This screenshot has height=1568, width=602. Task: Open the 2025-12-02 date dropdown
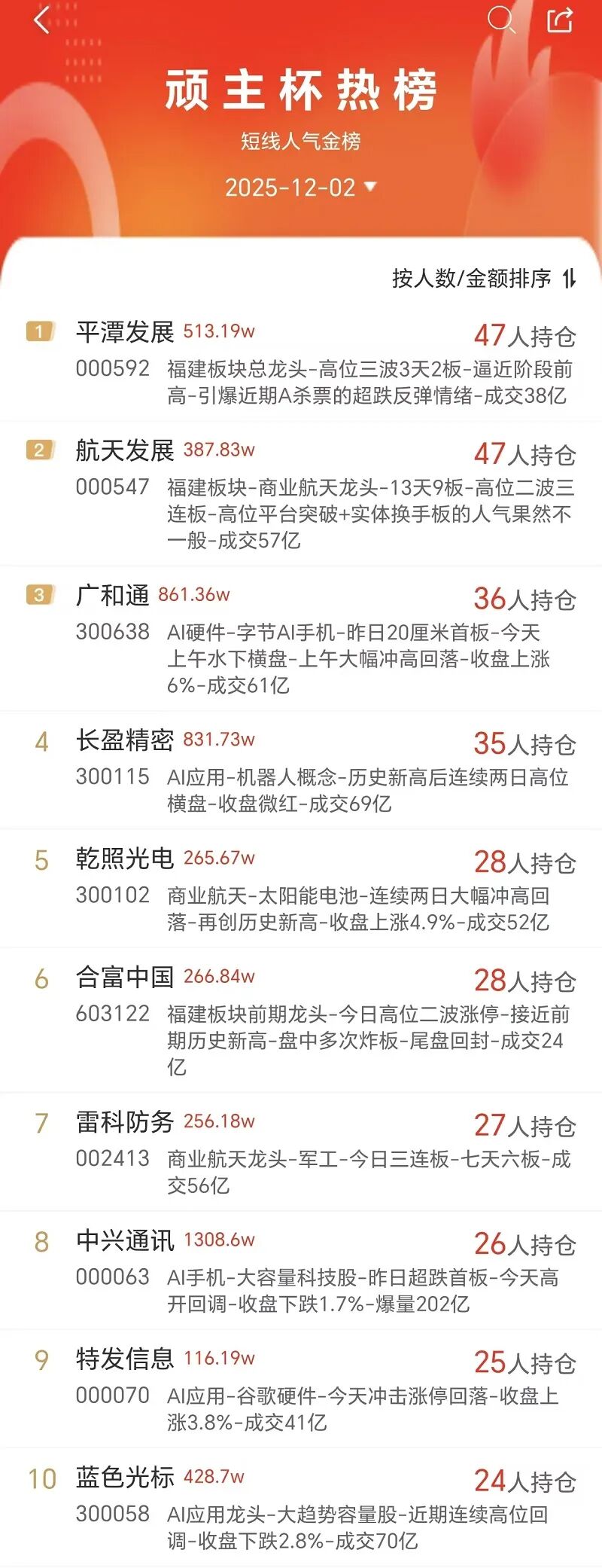pyautogui.click(x=301, y=187)
